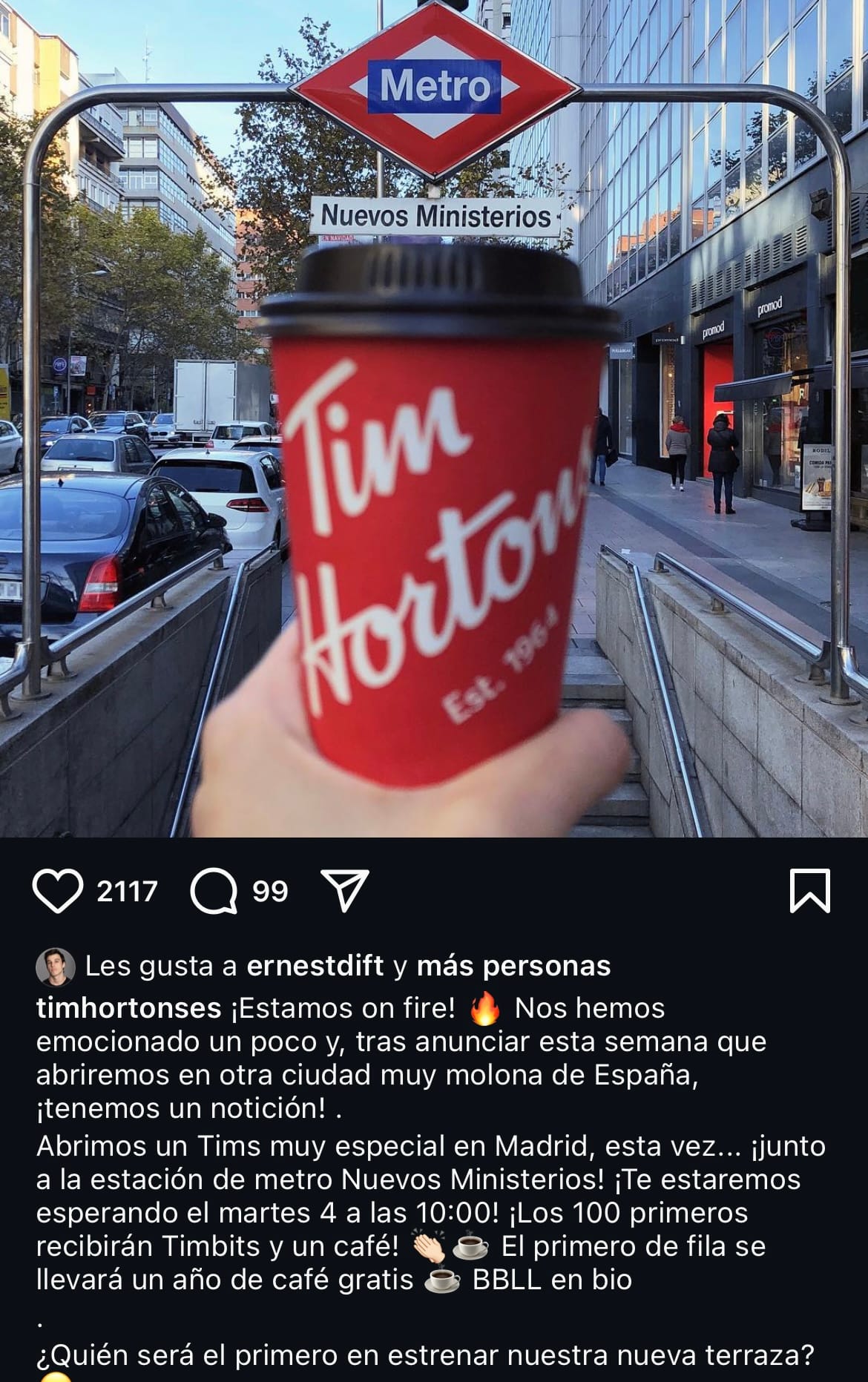The width and height of the screenshot is (868, 1382).
Task: Open the comments on this post
Action: (x=214, y=891)
